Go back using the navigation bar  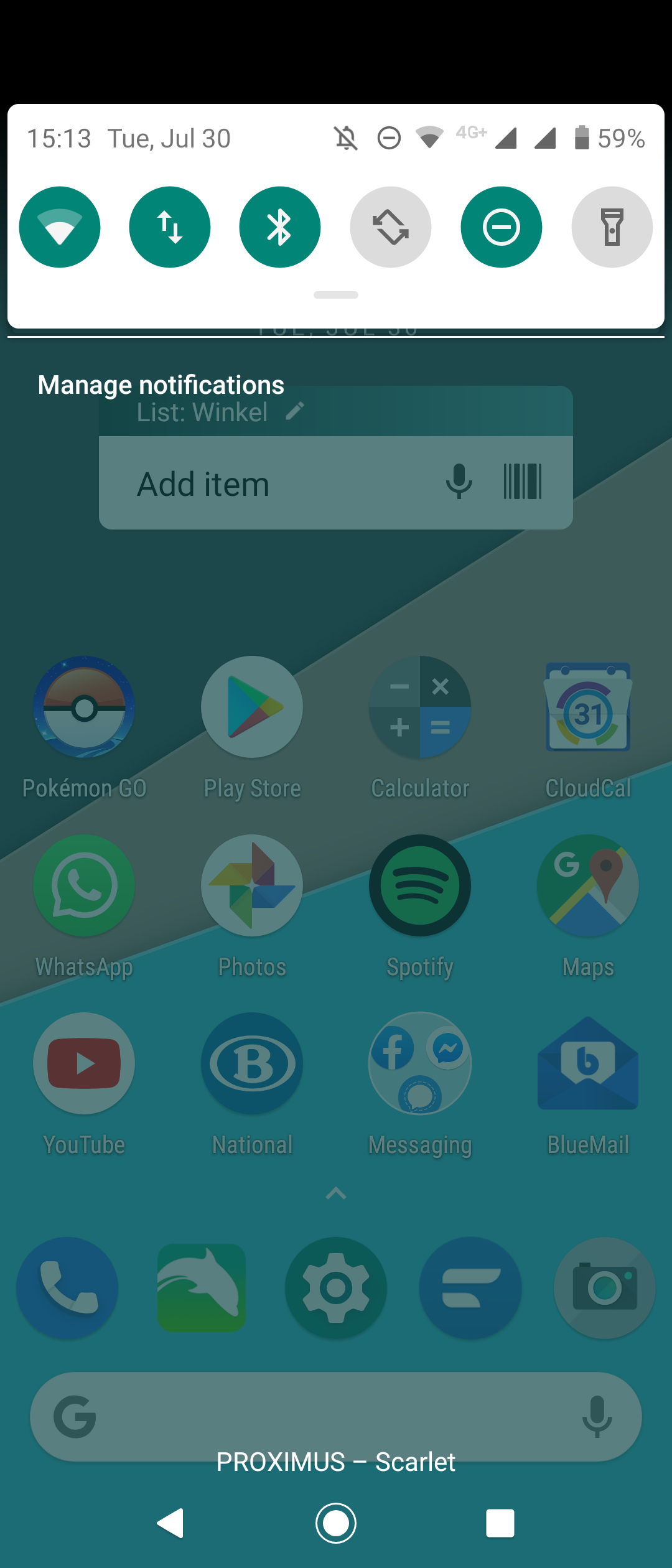coord(170,1523)
